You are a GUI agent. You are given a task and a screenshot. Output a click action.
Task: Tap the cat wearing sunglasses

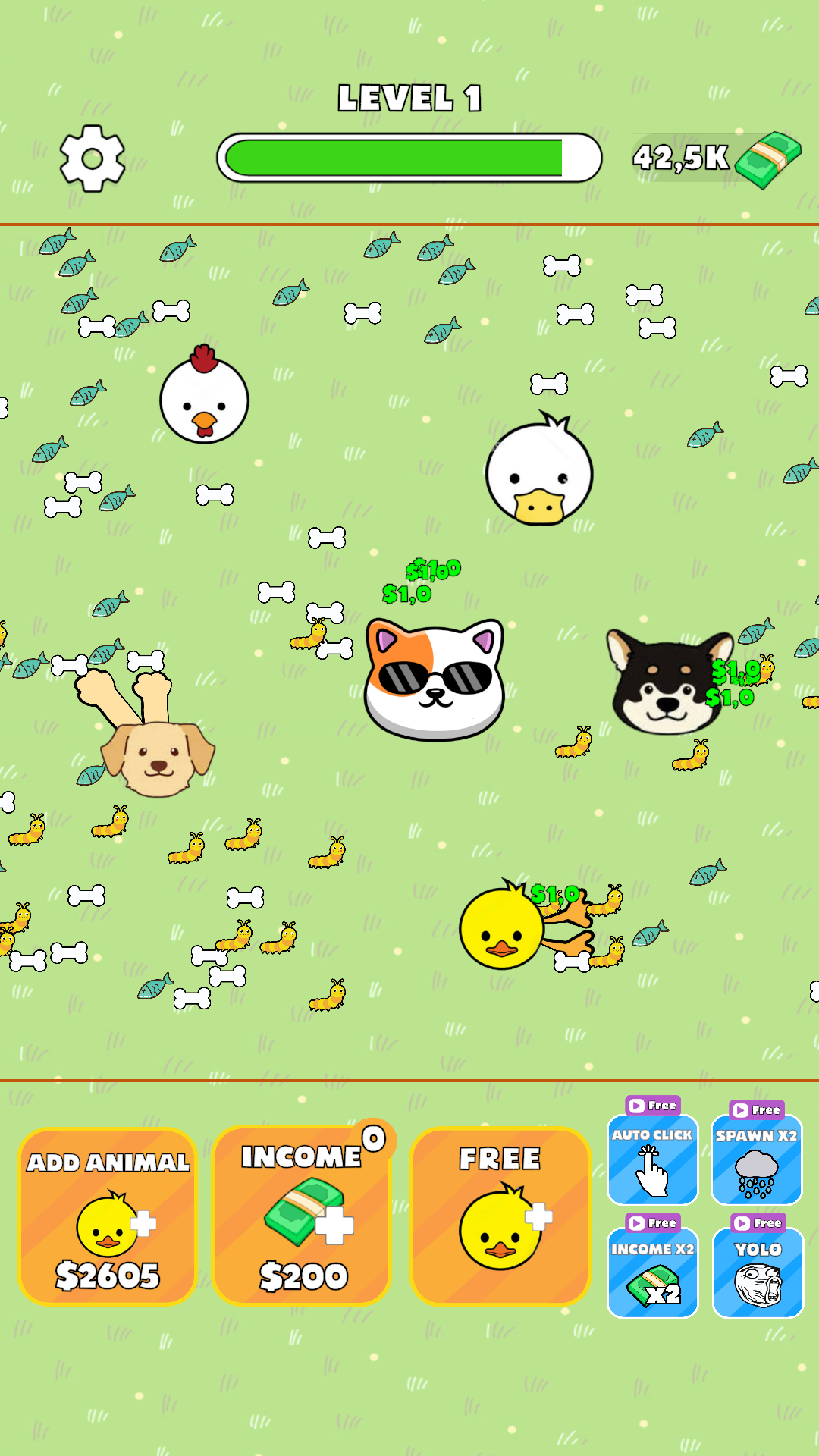pyautogui.click(x=435, y=679)
